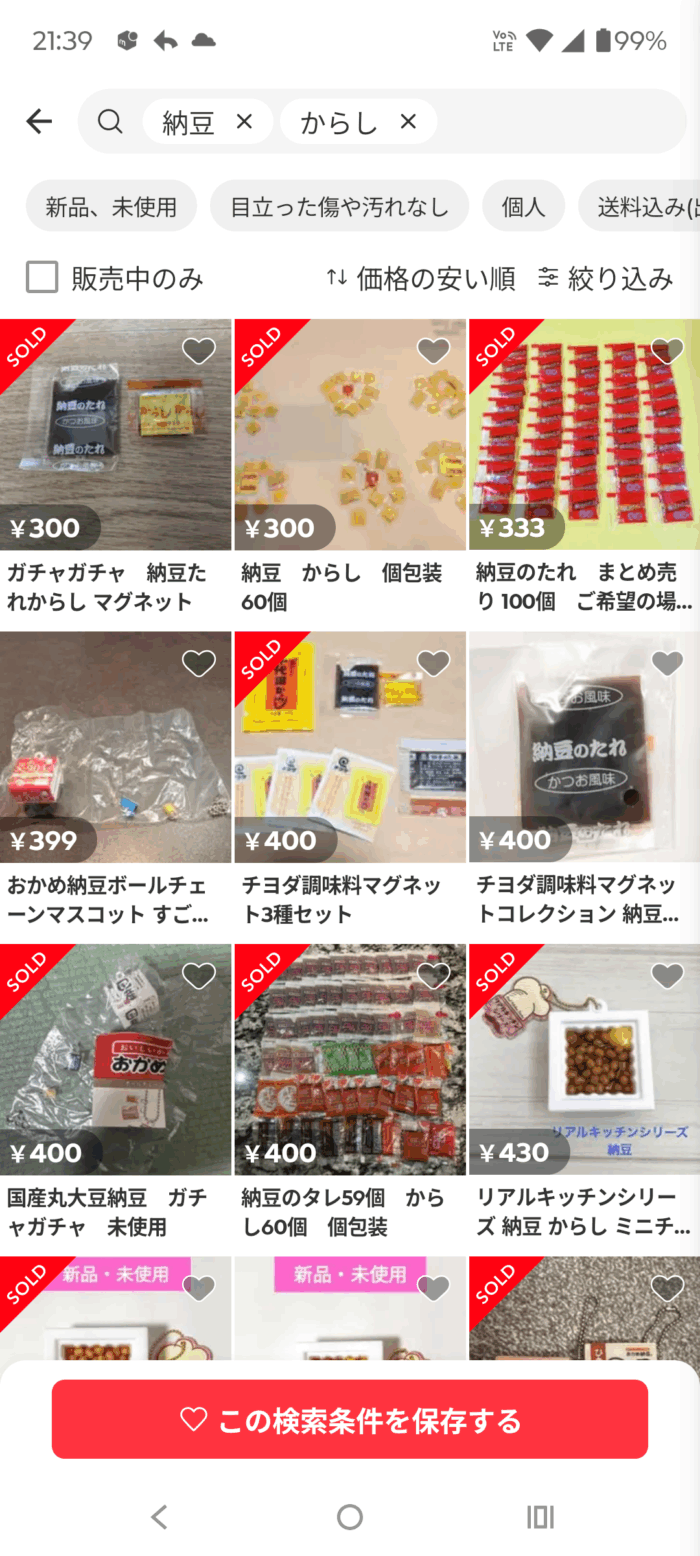Like チヨダ調味料マグネット3種セット

click(433, 663)
